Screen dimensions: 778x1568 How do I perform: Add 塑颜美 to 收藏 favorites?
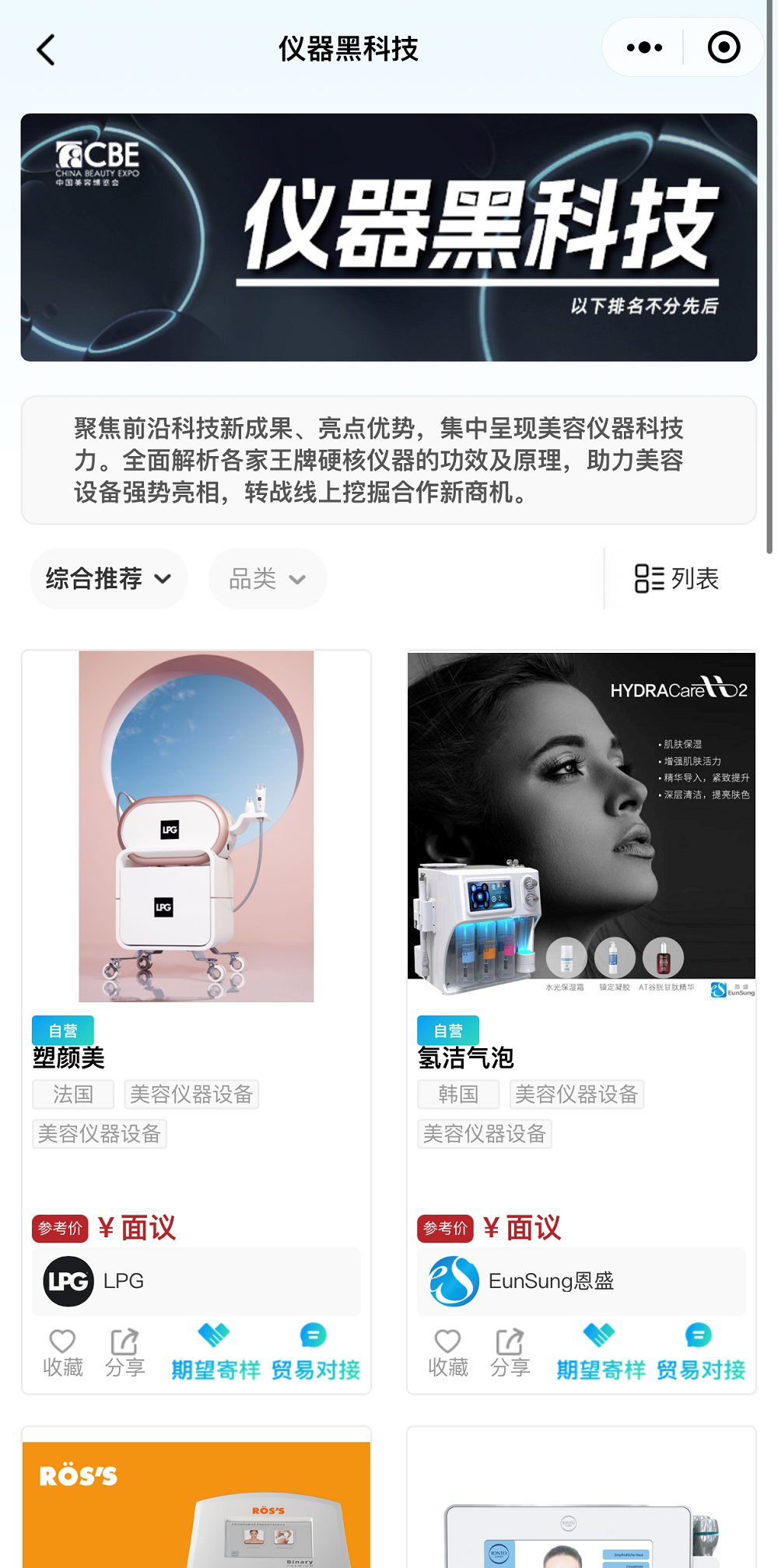(x=62, y=1352)
